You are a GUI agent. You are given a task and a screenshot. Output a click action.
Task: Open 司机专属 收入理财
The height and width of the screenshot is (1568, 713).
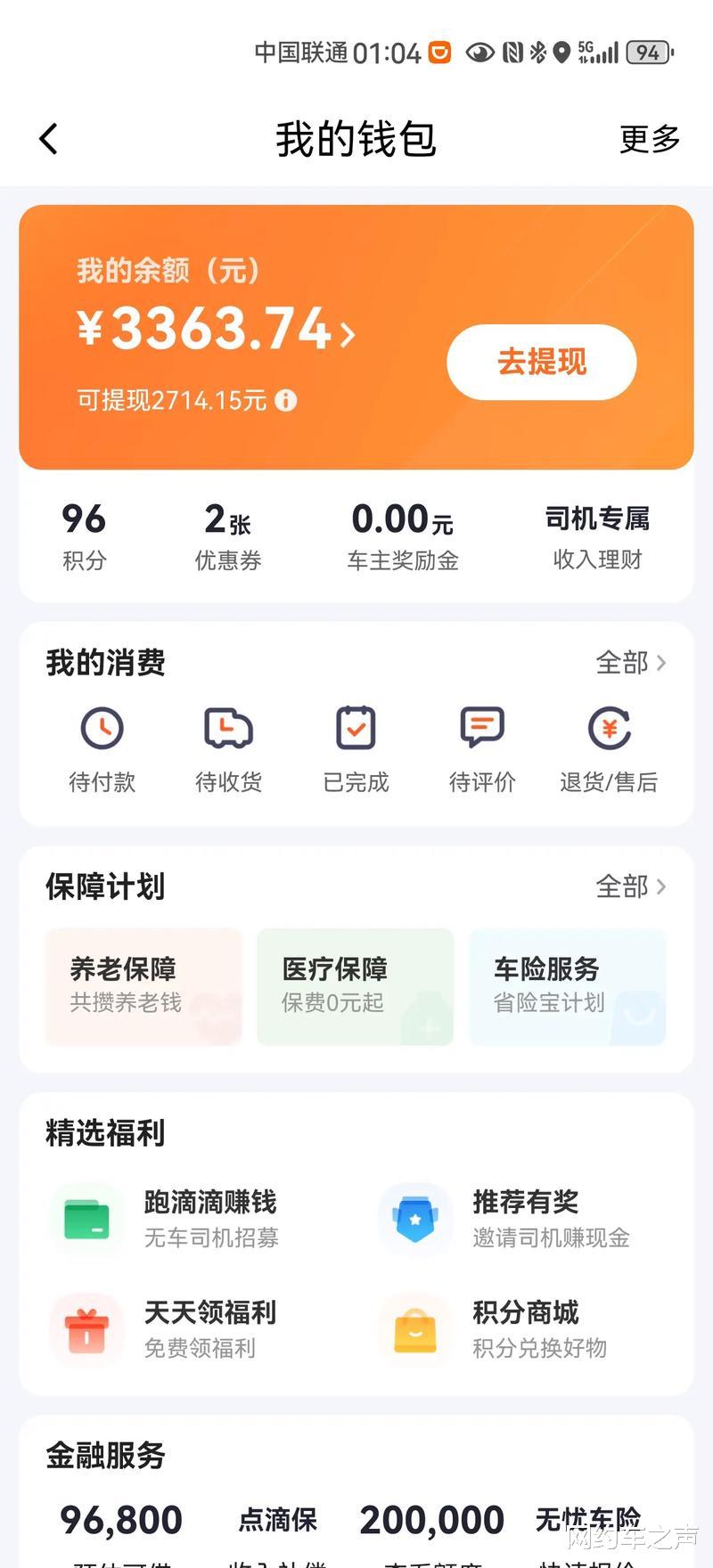point(597,536)
